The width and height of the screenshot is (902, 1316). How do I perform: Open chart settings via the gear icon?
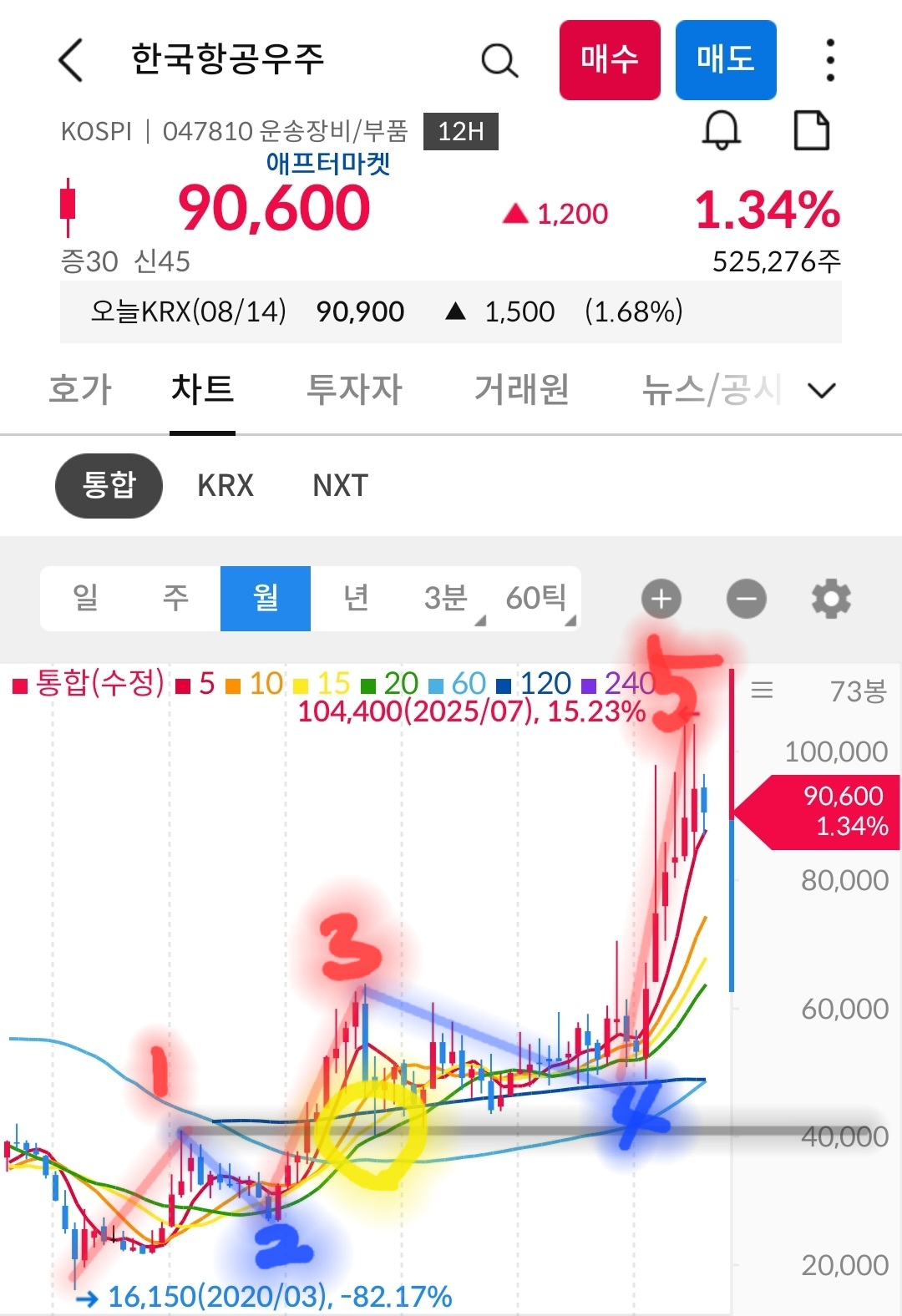(829, 598)
